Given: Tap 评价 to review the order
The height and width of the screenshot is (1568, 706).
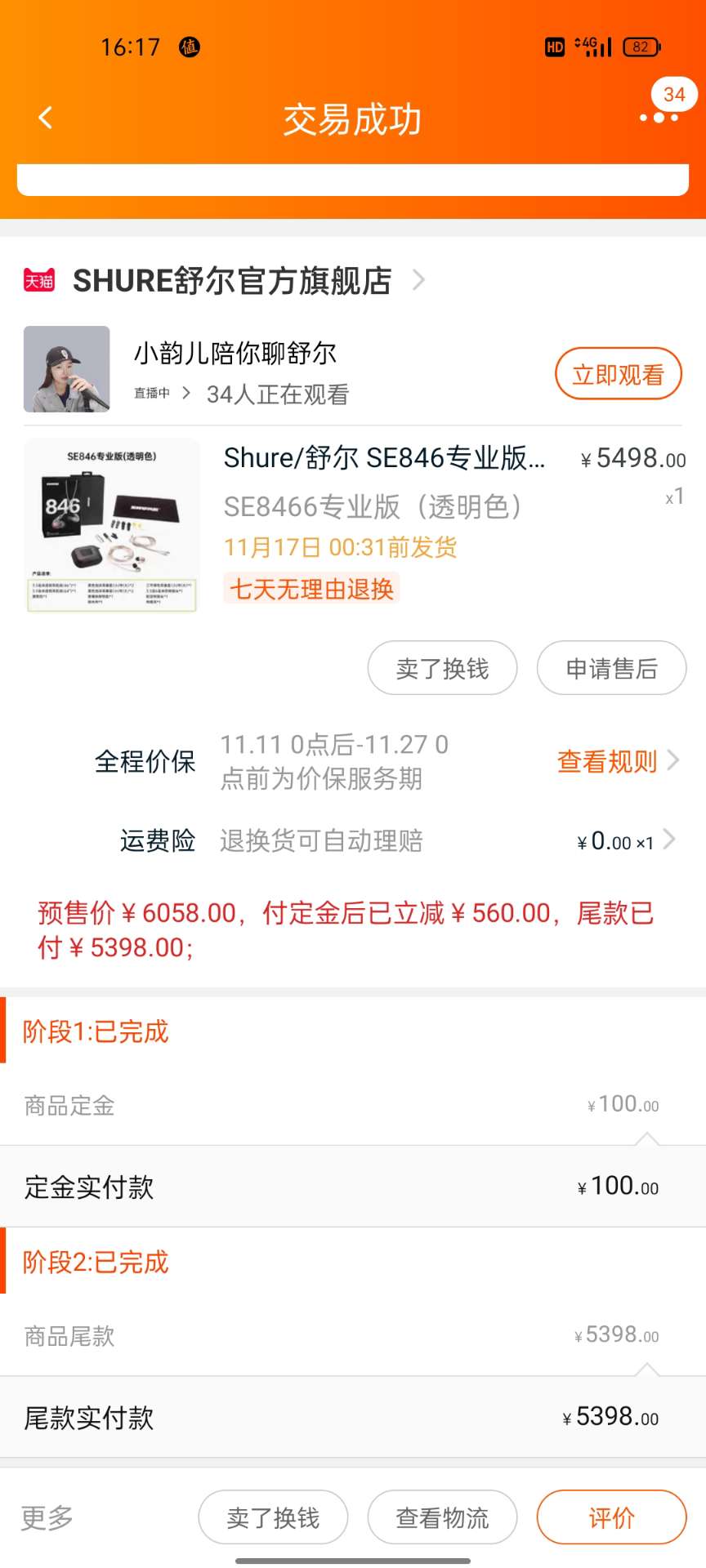Looking at the screenshot, I should (x=611, y=1517).
